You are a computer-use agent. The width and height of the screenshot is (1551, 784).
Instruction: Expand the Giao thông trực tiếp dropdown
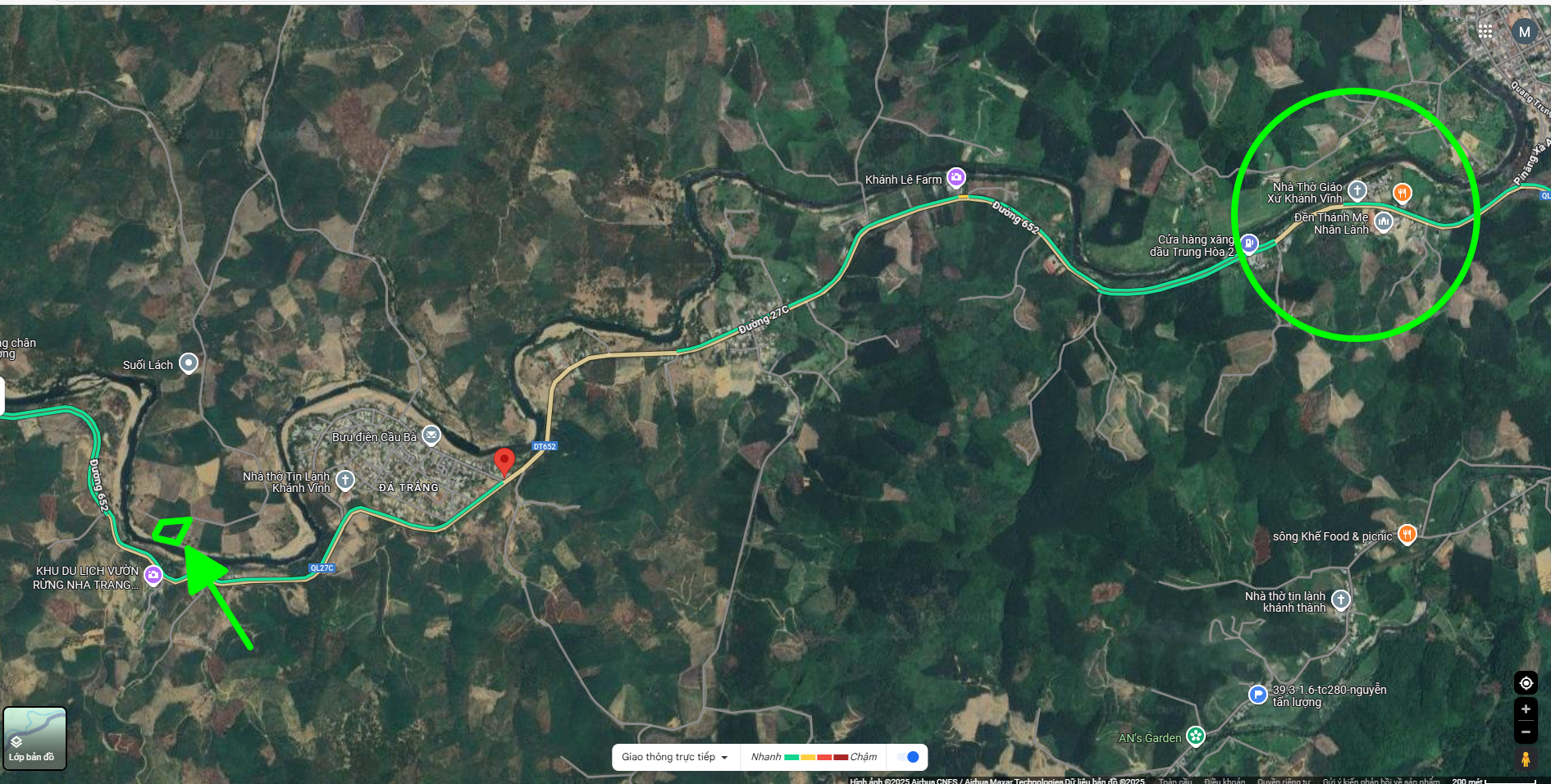pyautogui.click(x=675, y=757)
